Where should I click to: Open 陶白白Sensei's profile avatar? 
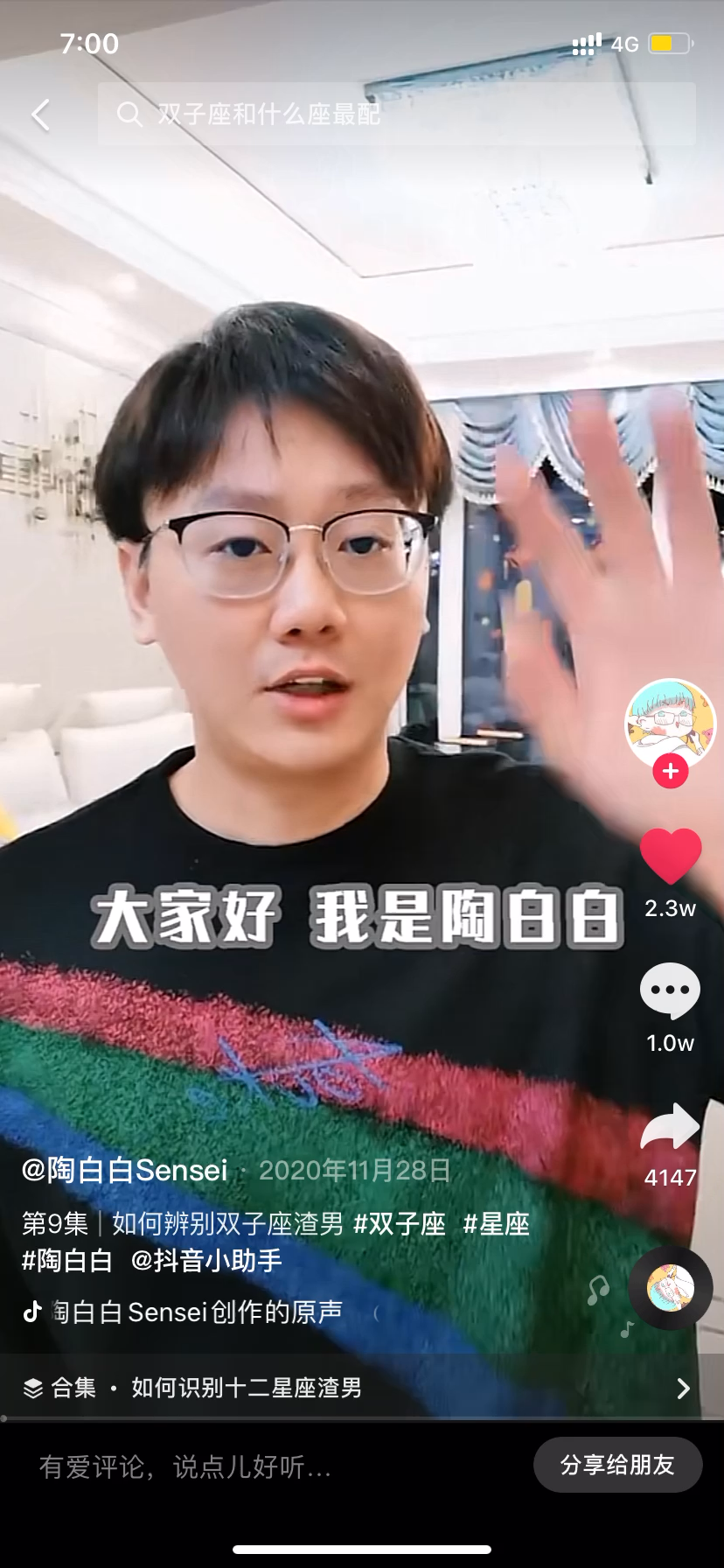[x=670, y=723]
